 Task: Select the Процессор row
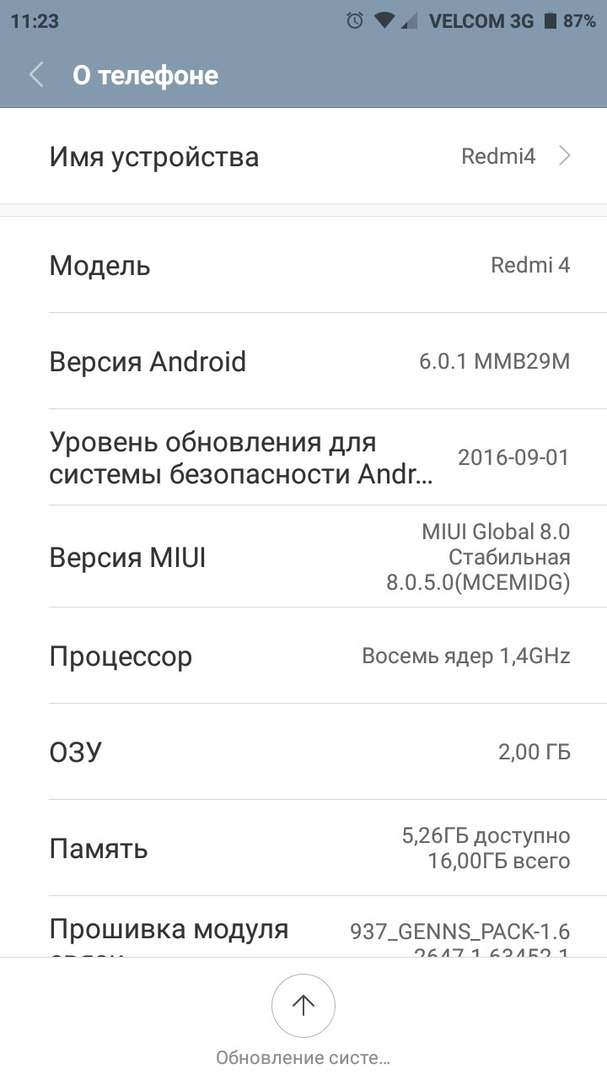[303, 656]
